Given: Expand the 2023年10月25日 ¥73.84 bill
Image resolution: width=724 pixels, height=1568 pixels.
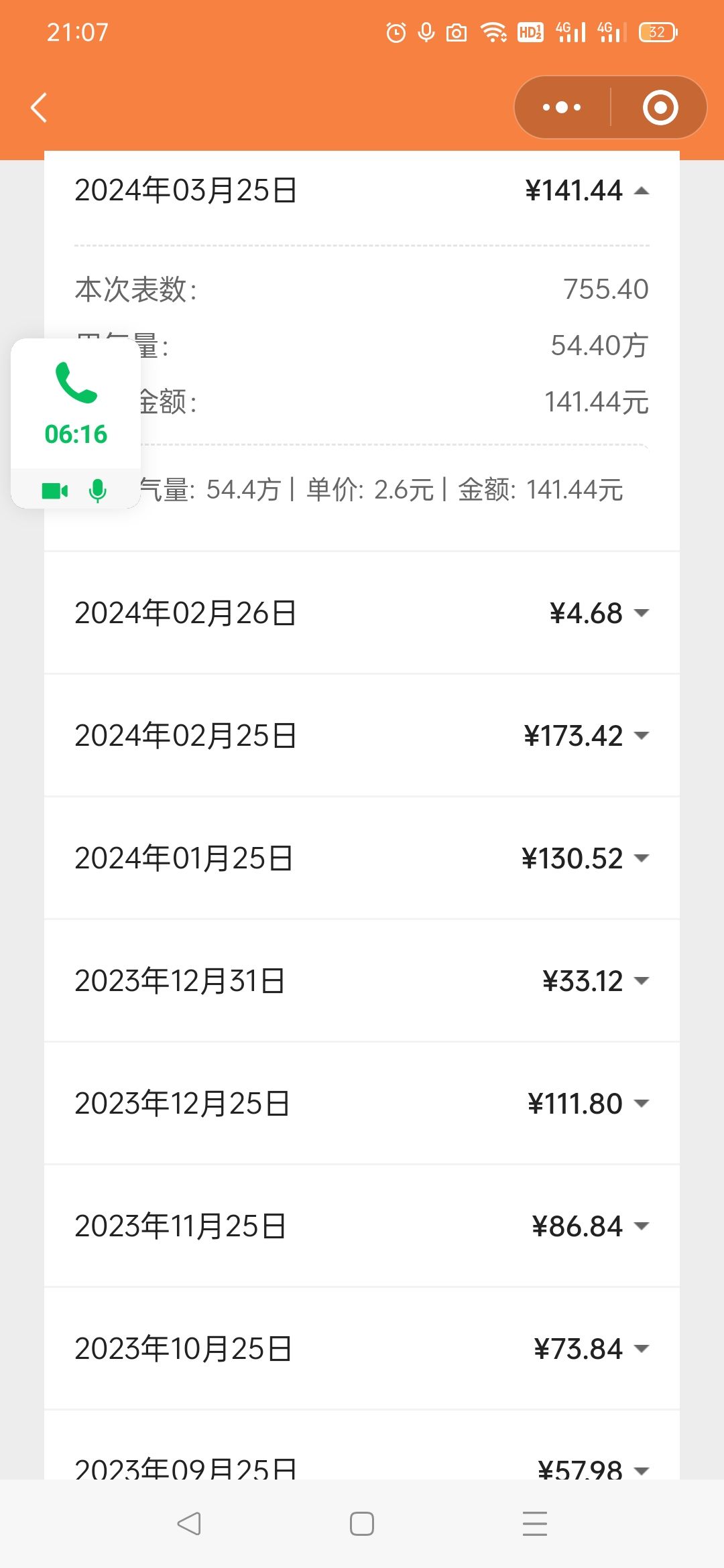Looking at the screenshot, I should (362, 1349).
